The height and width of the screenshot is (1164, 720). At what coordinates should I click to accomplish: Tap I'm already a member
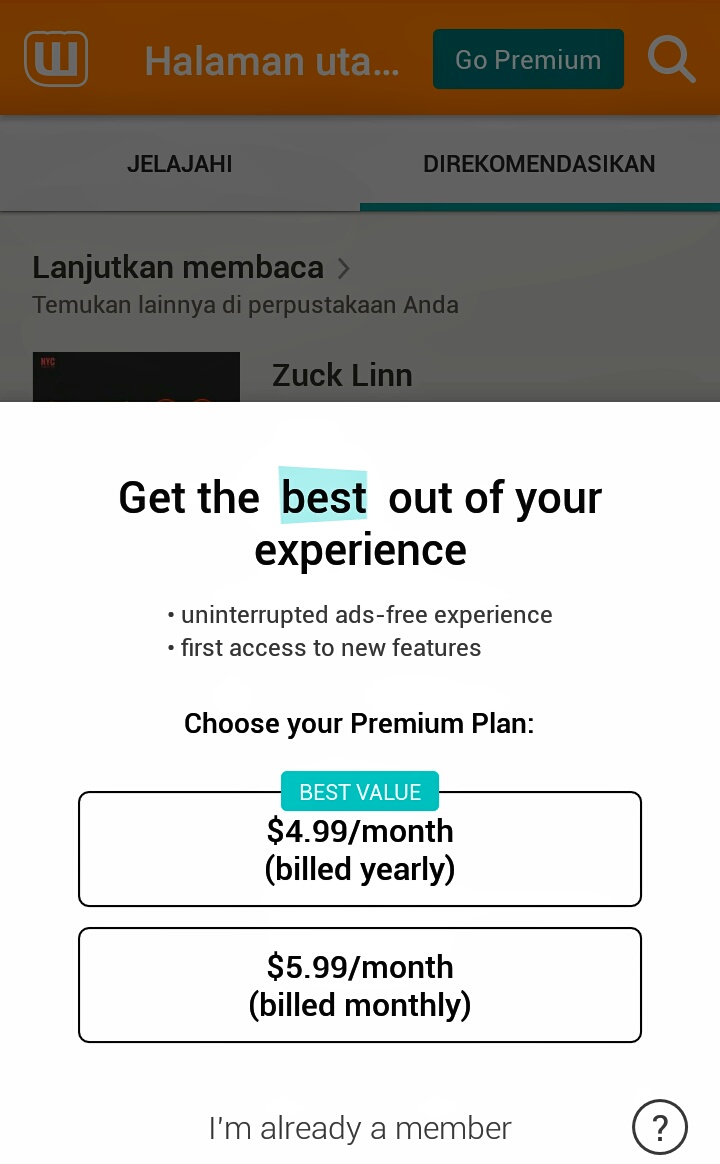[360, 1128]
